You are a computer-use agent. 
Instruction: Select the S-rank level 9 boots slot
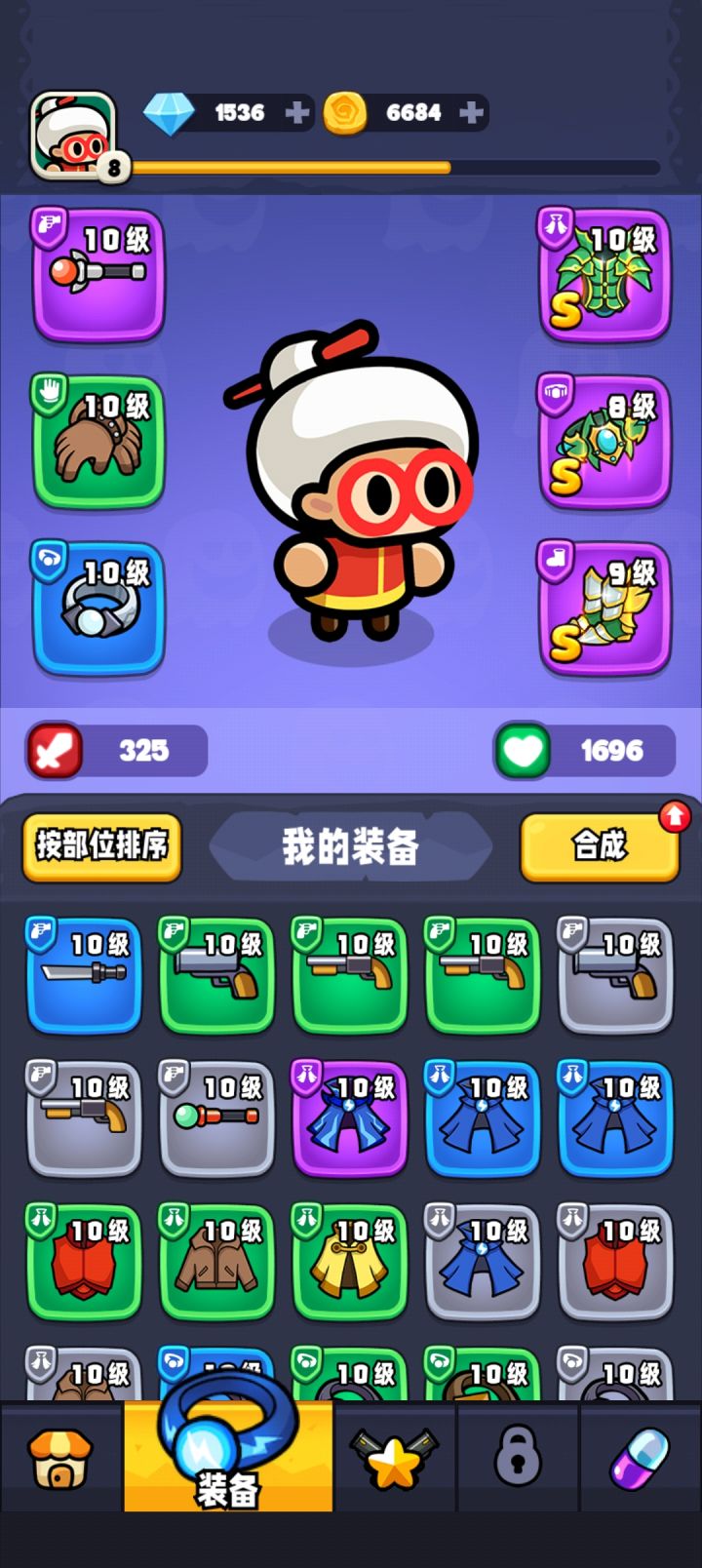(604, 608)
